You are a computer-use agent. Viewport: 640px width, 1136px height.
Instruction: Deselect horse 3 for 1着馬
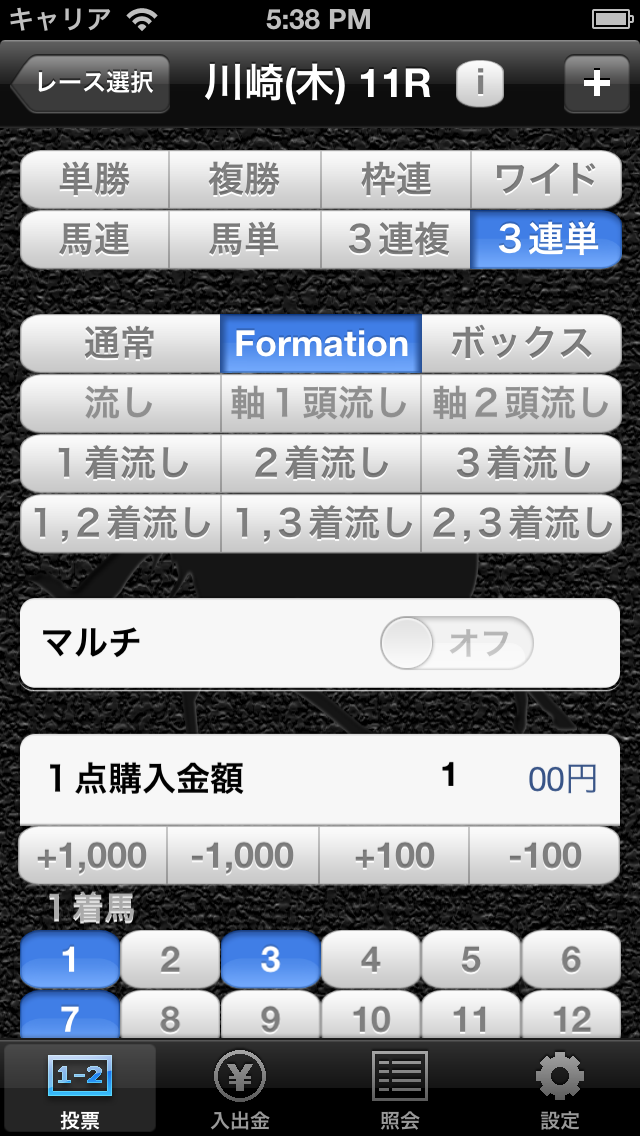point(270,960)
